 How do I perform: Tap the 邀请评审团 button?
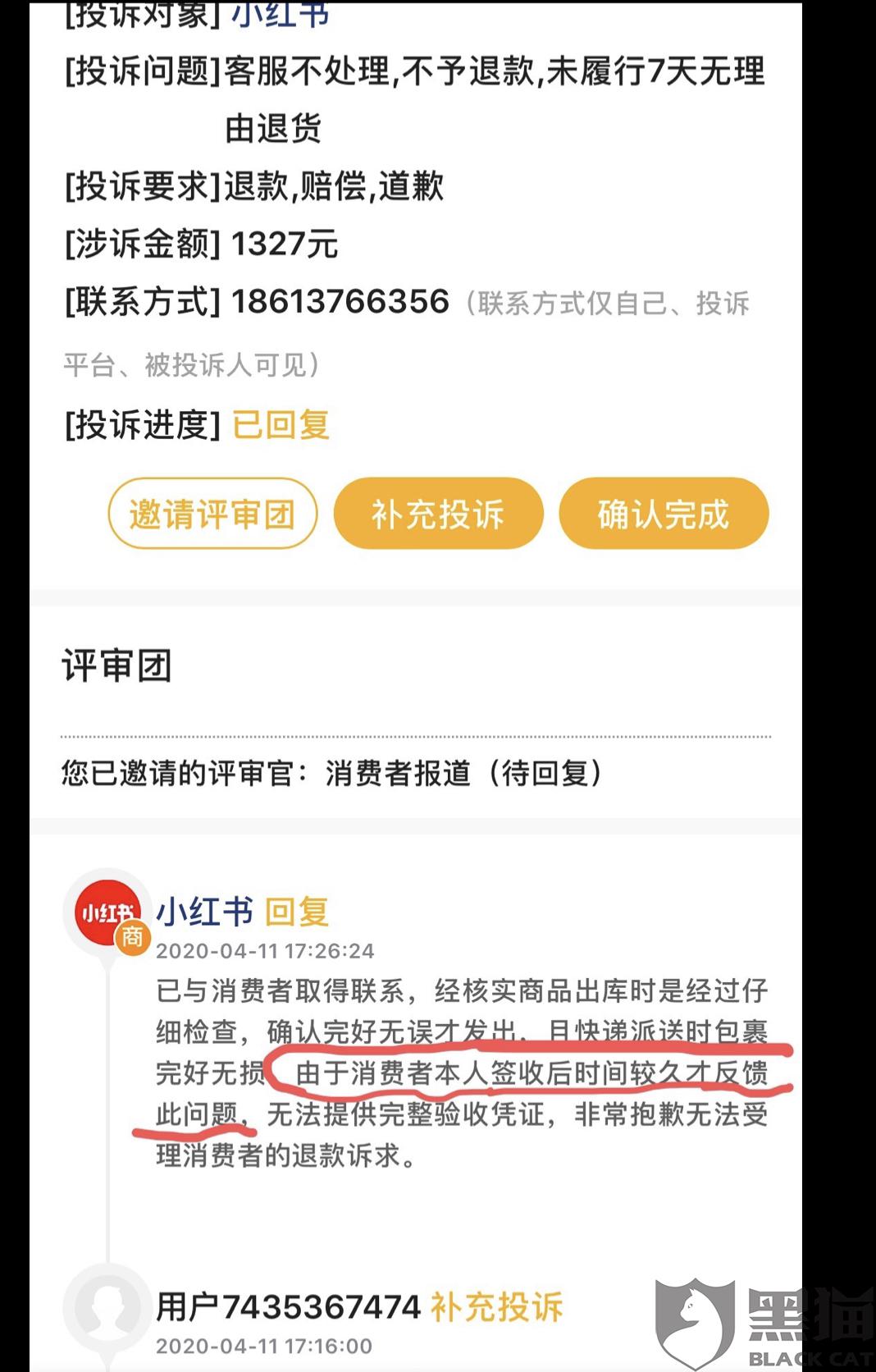coord(212,514)
